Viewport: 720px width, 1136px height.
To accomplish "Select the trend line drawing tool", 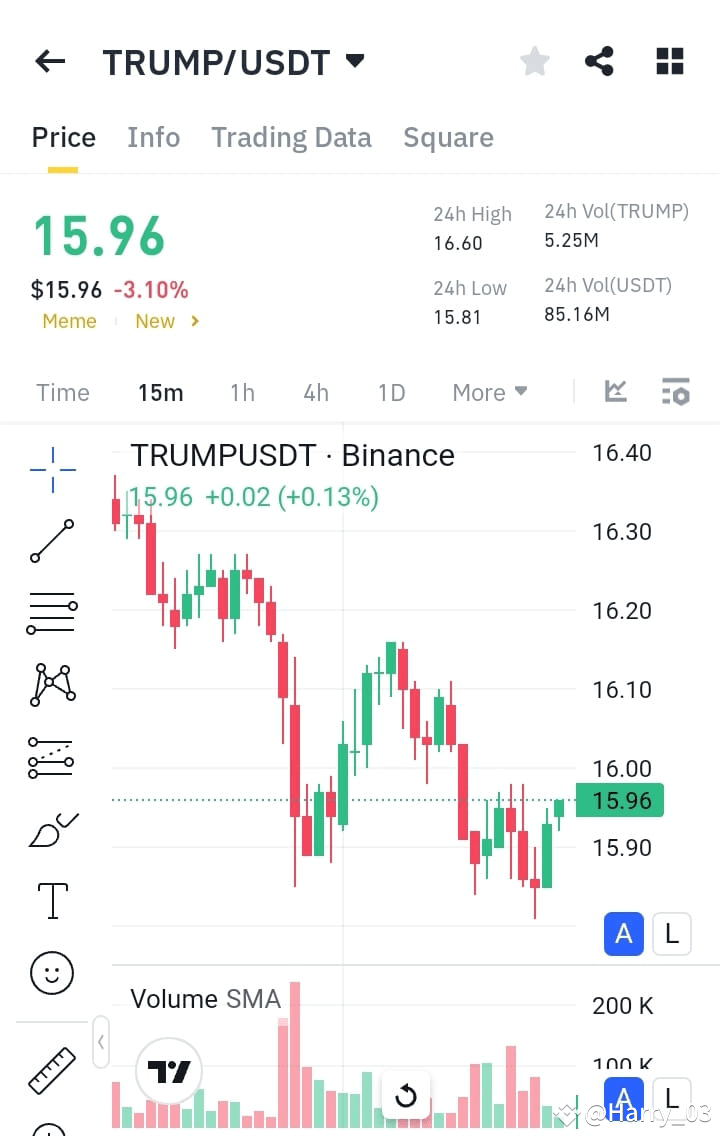I will click(x=50, y=541).
